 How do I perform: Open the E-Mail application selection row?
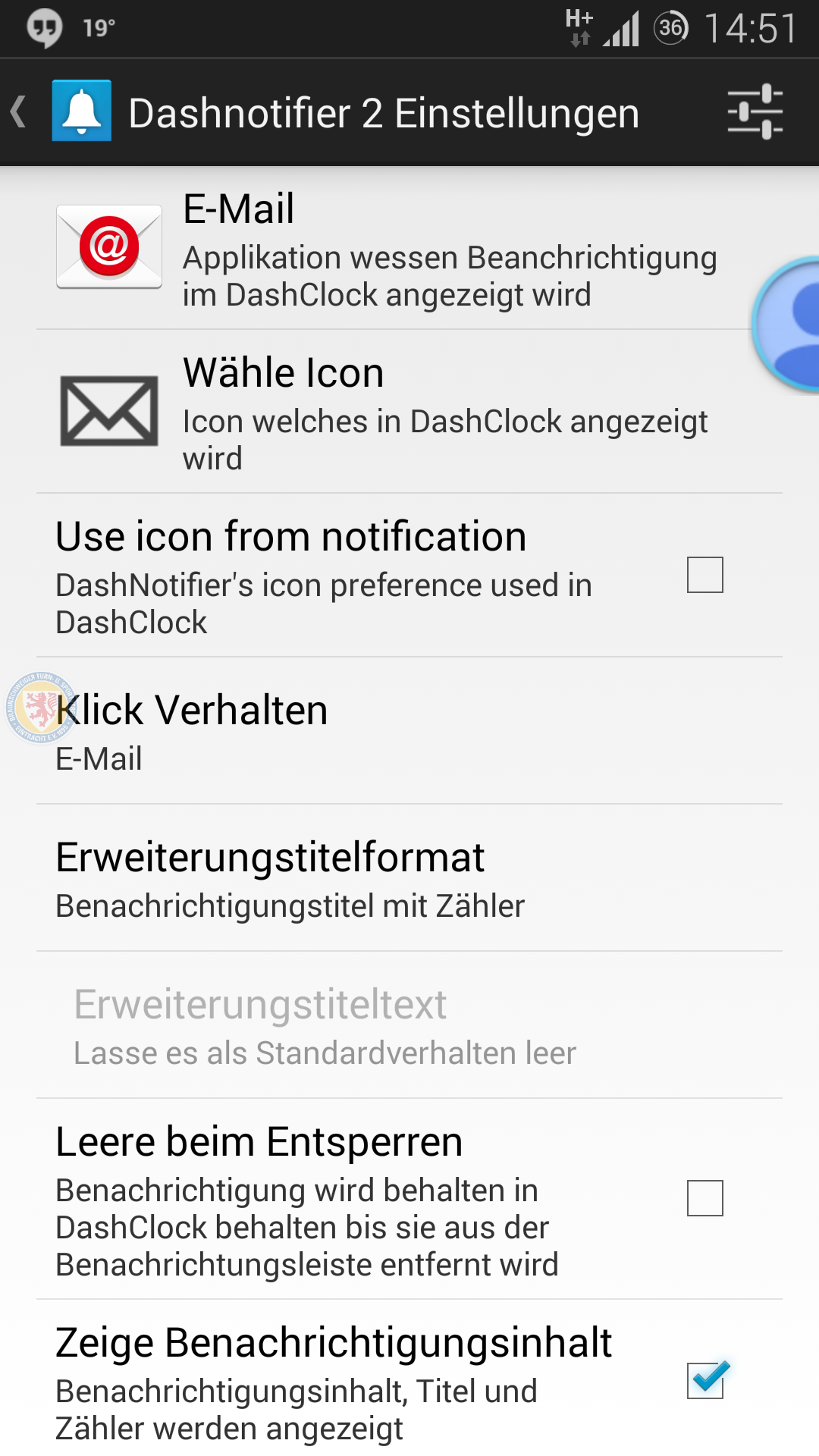tap(409, 248)
